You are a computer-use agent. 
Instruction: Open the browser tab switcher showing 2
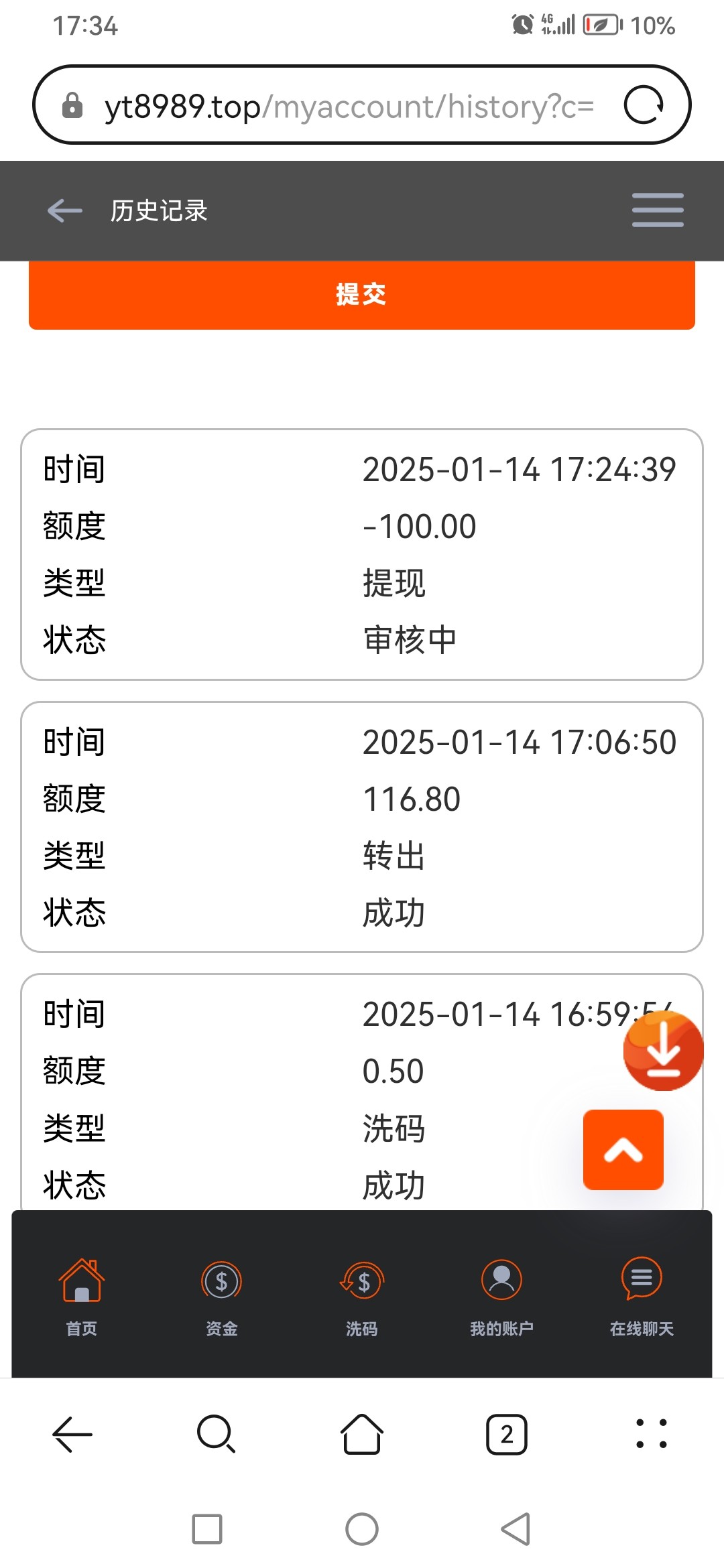coord(507,1435)
